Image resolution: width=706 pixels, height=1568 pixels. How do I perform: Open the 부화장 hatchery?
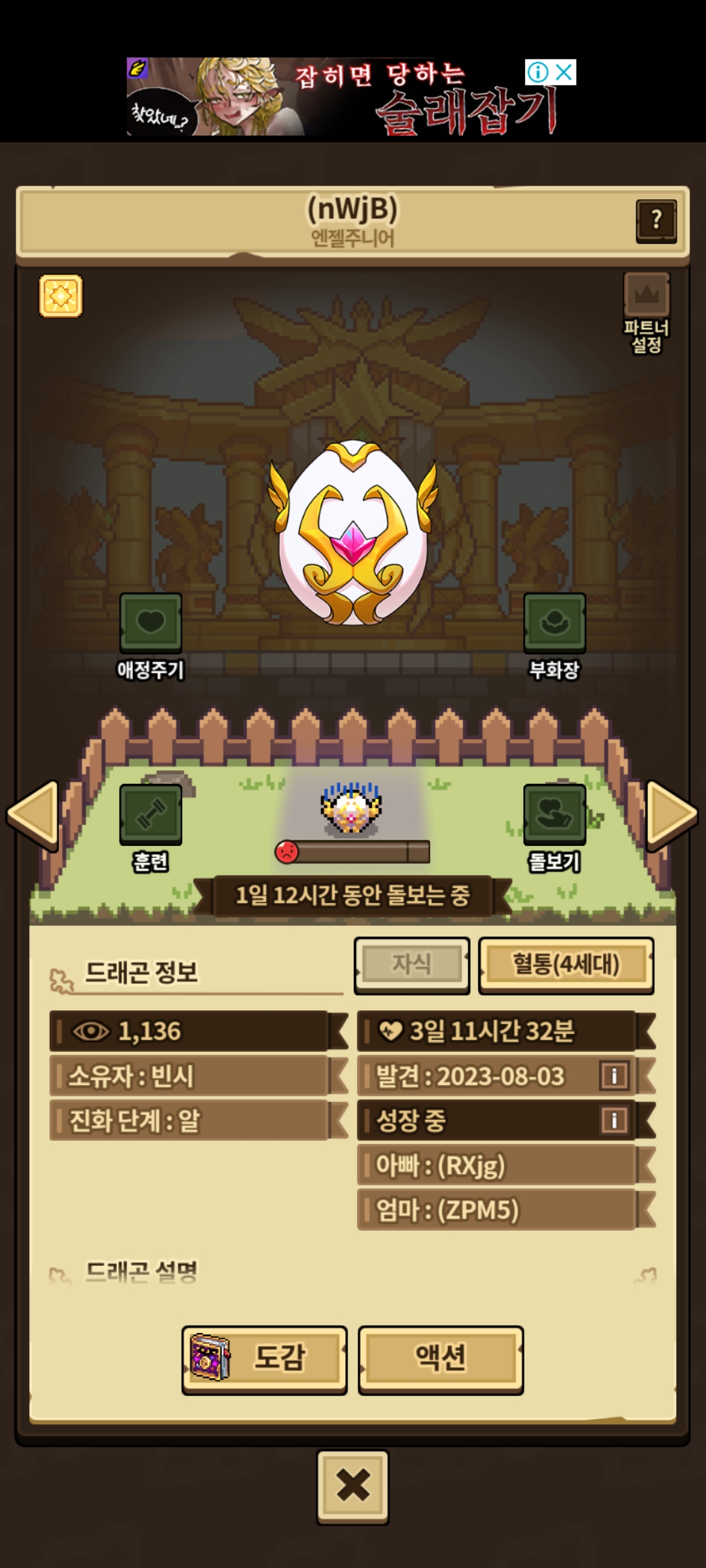[554, 624]
